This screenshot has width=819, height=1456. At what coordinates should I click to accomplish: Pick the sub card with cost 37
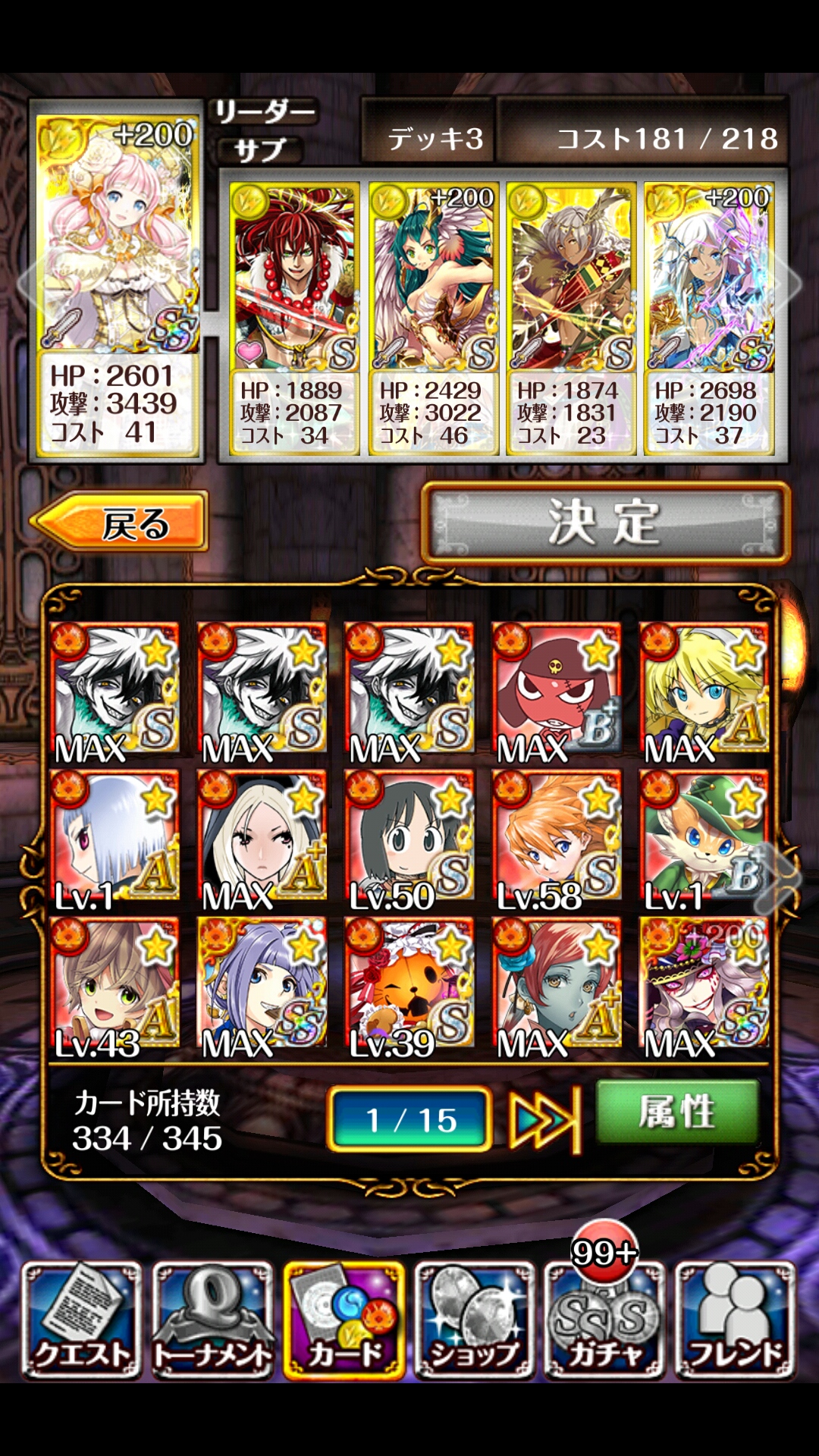click(x=709, y=318)
